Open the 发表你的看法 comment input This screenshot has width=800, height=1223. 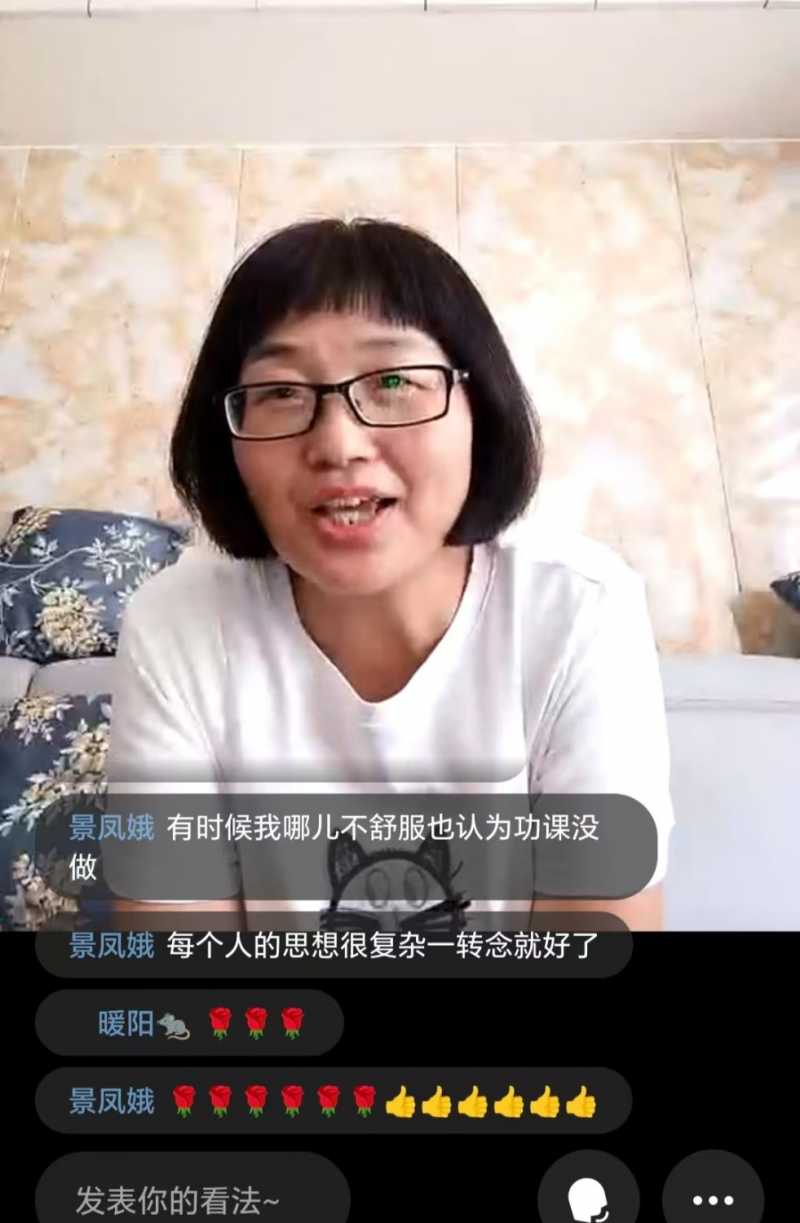(192, 1198)
